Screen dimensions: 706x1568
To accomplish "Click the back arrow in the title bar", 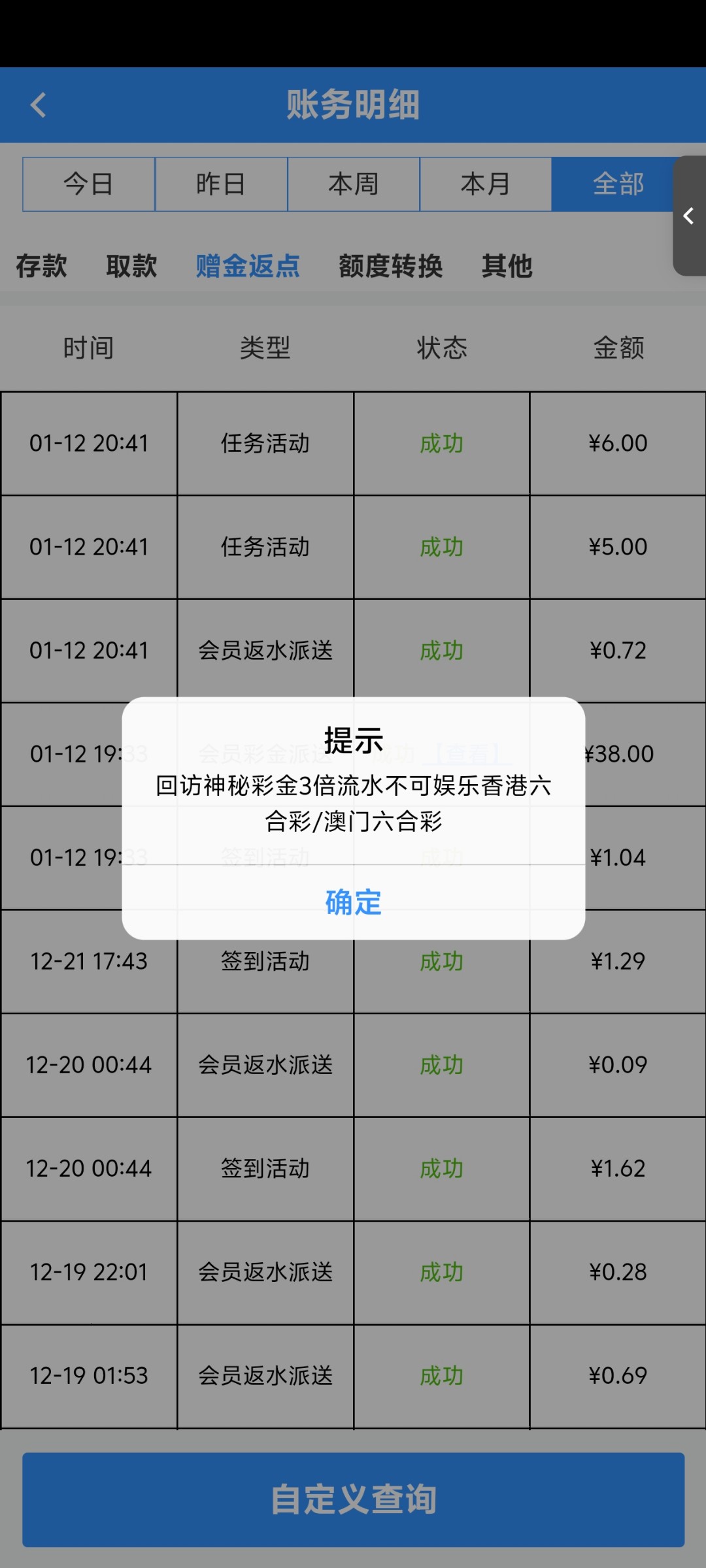I will tap(39, 105).
